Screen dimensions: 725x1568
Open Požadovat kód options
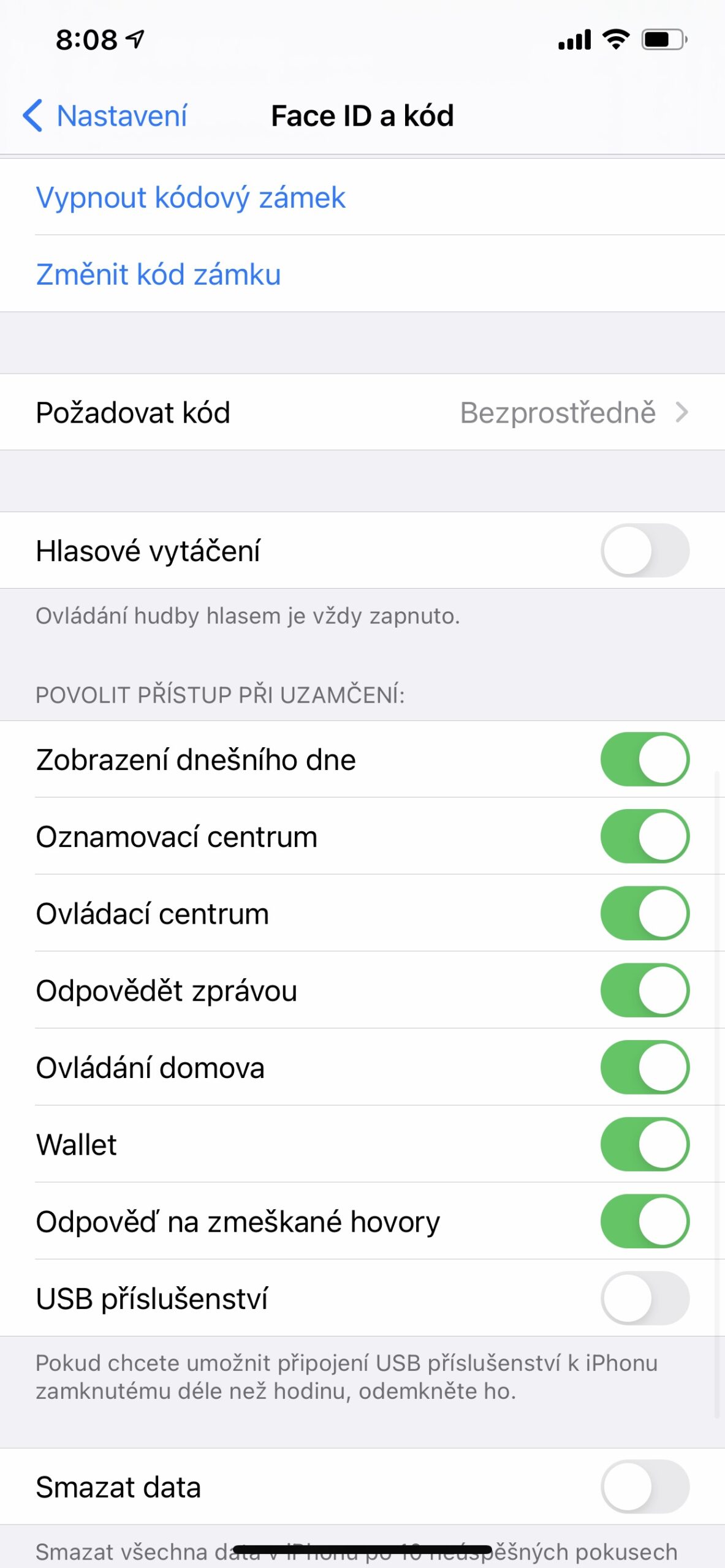tap(363, 412)
